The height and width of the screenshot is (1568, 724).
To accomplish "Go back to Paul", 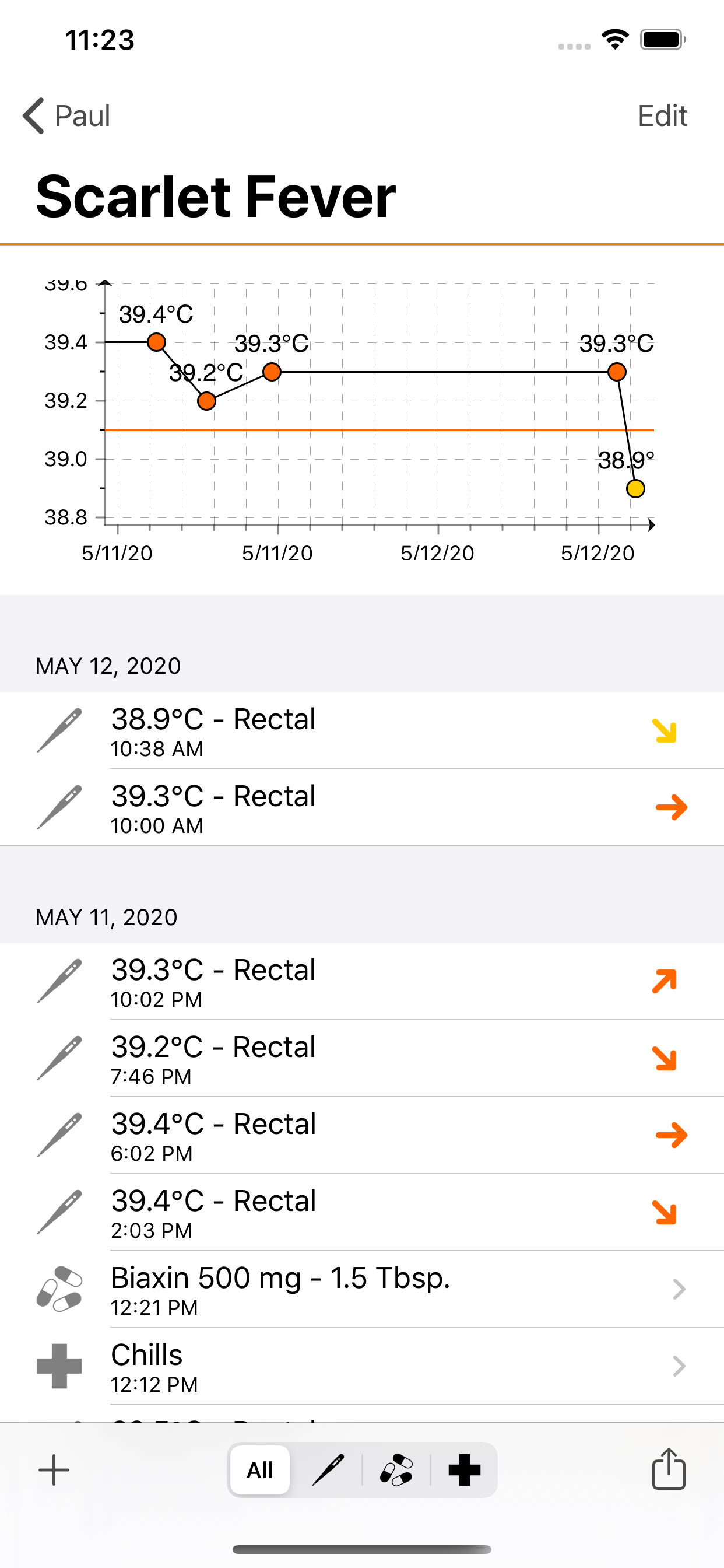I will 67,116.
